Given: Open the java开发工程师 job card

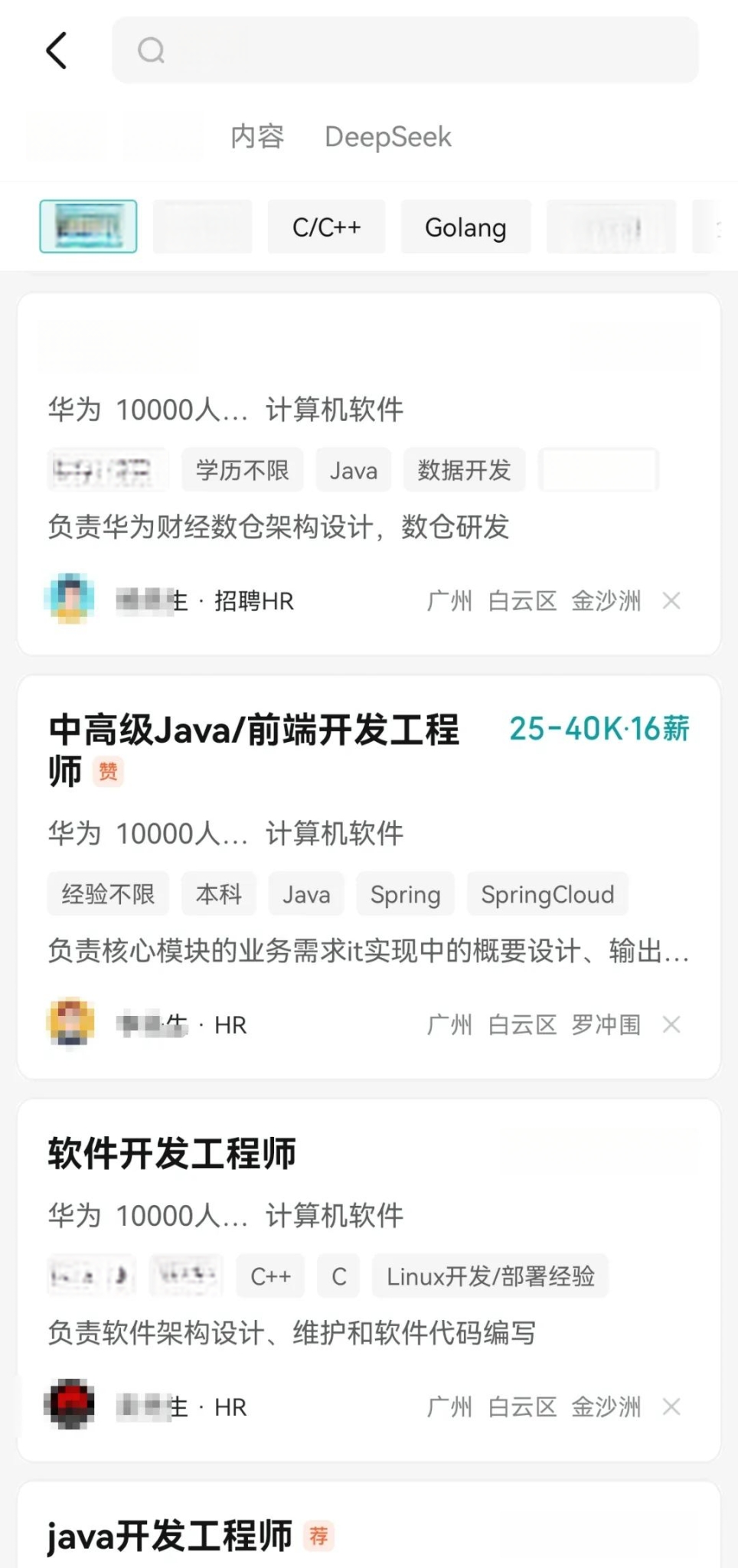Looking at the screenshot, I should point(170,1535).
